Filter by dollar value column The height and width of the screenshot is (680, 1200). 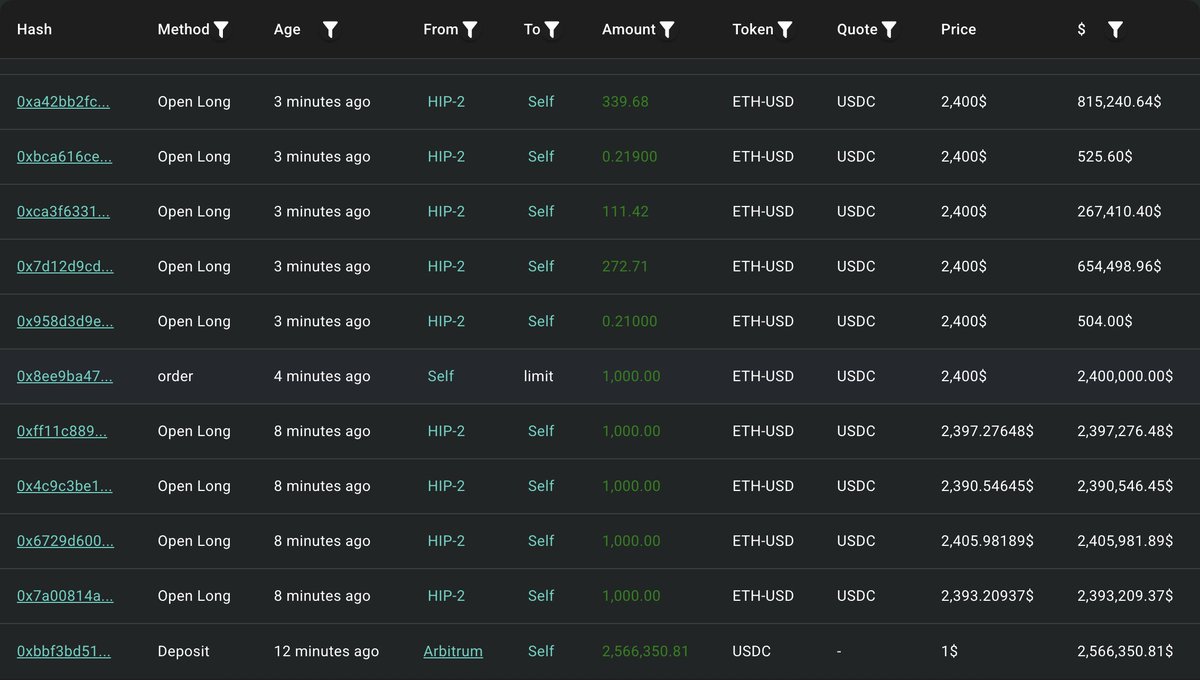point(1115,30)
